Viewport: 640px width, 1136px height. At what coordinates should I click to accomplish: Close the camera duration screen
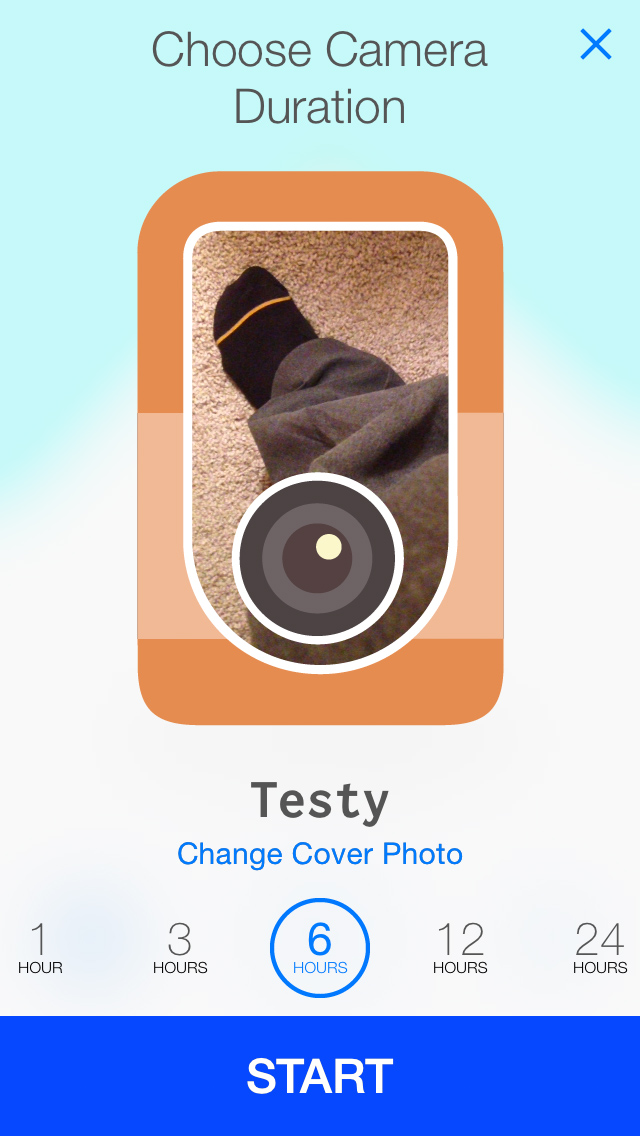tap(595, 44)
